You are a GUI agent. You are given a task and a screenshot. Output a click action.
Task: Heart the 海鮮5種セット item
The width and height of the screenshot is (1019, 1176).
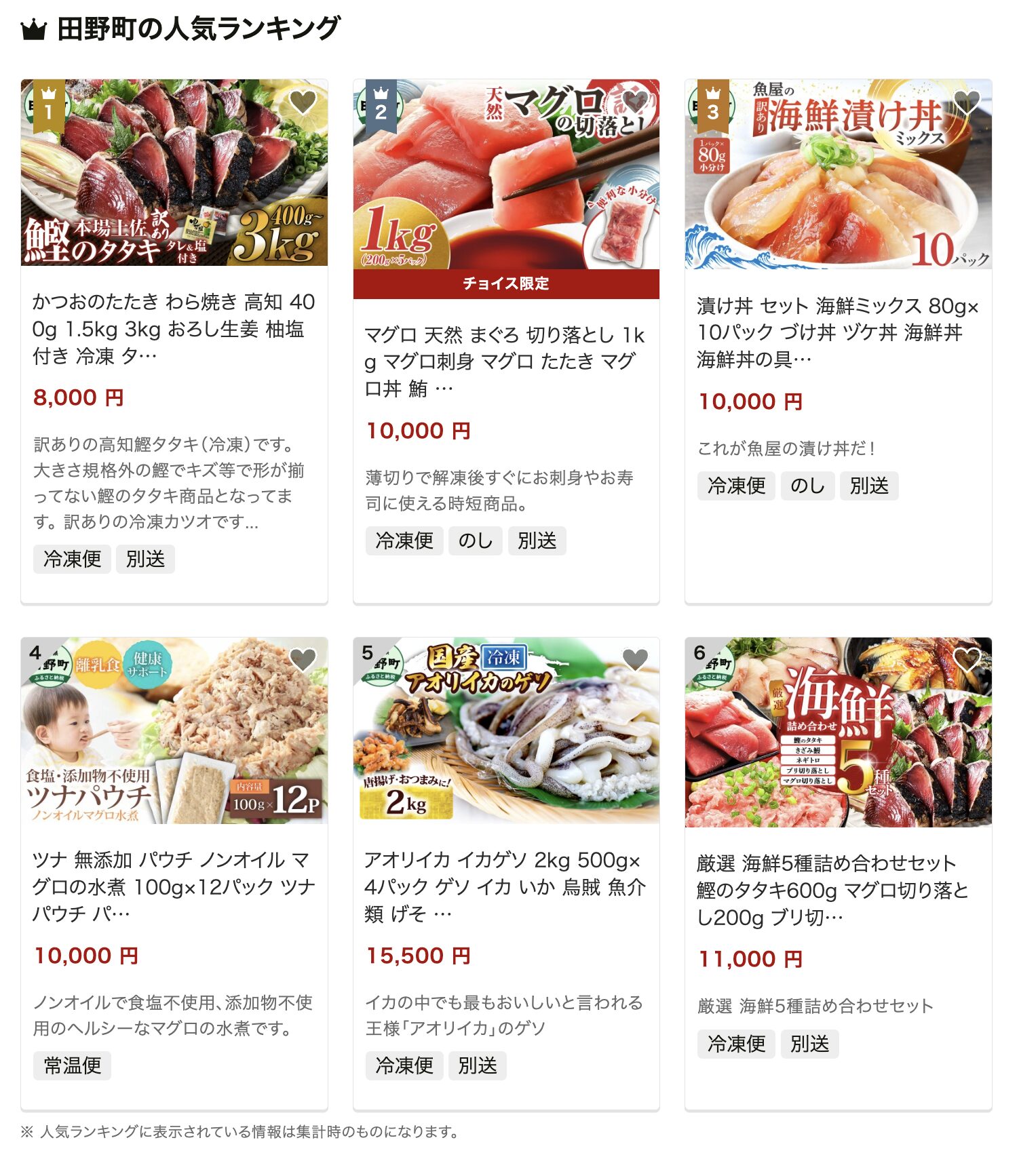click(967, 658)
